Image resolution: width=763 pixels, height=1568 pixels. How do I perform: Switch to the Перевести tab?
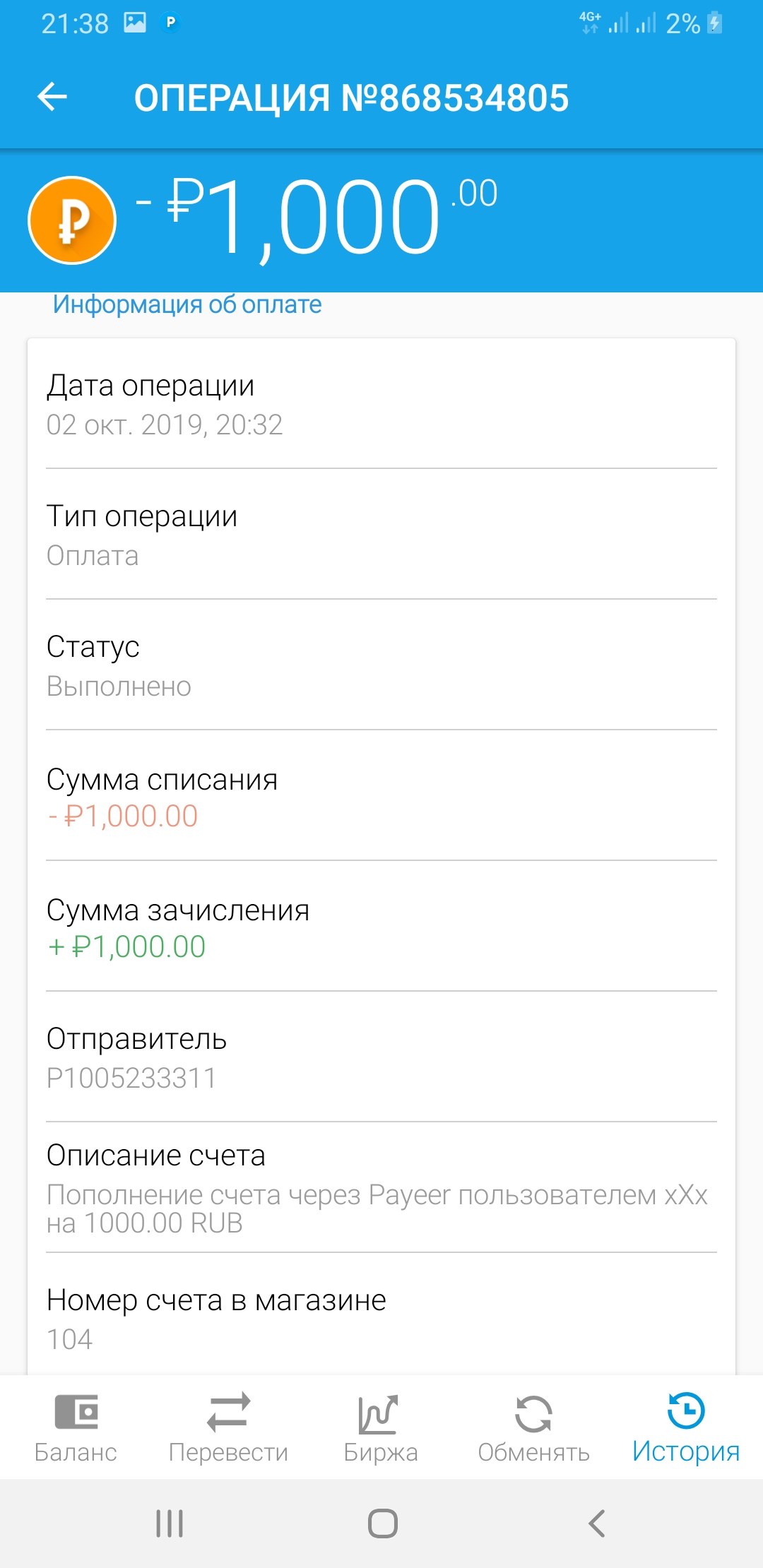click(x=228, y=1427)
